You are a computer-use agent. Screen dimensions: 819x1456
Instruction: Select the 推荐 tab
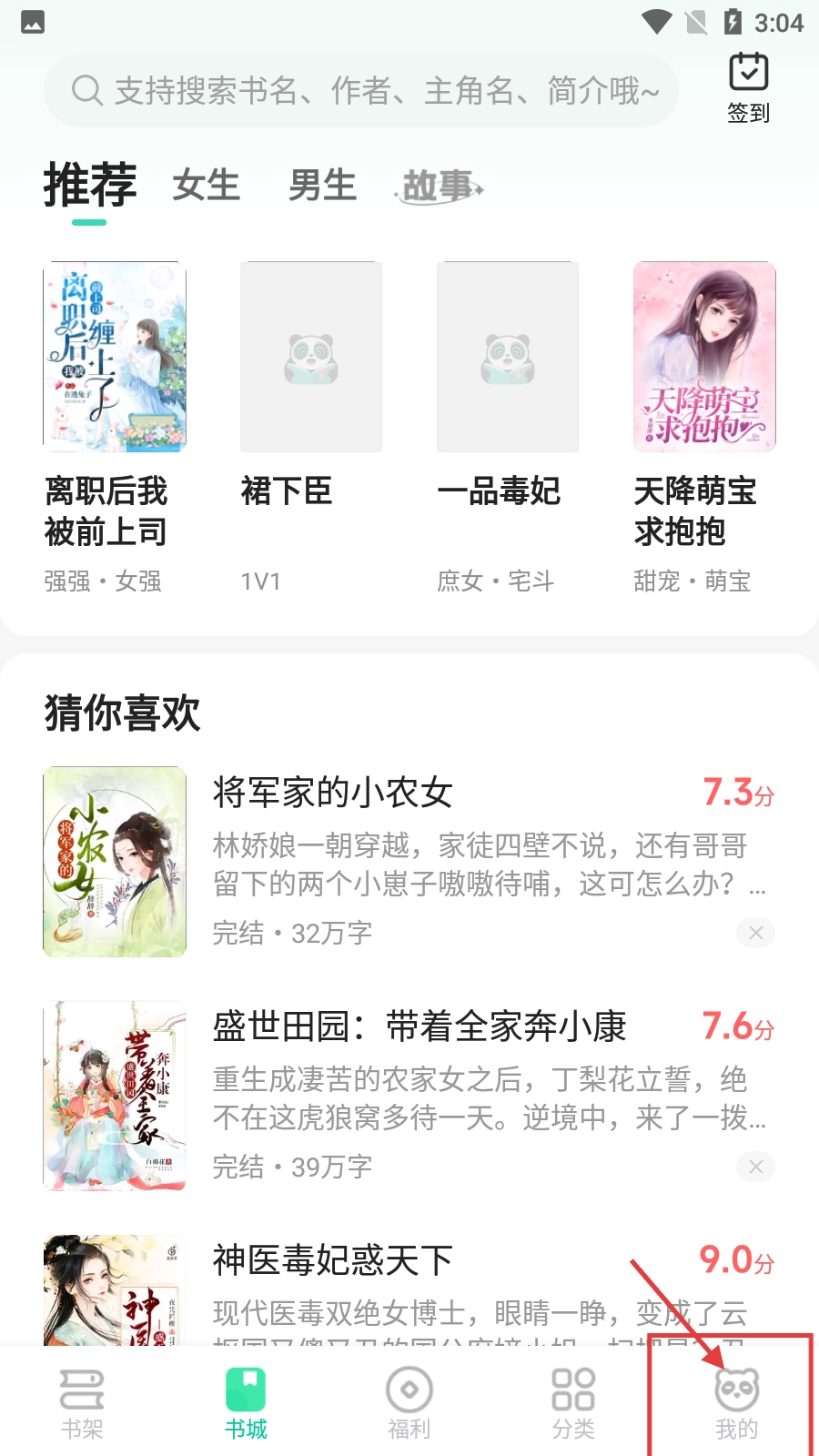(90, 186)
